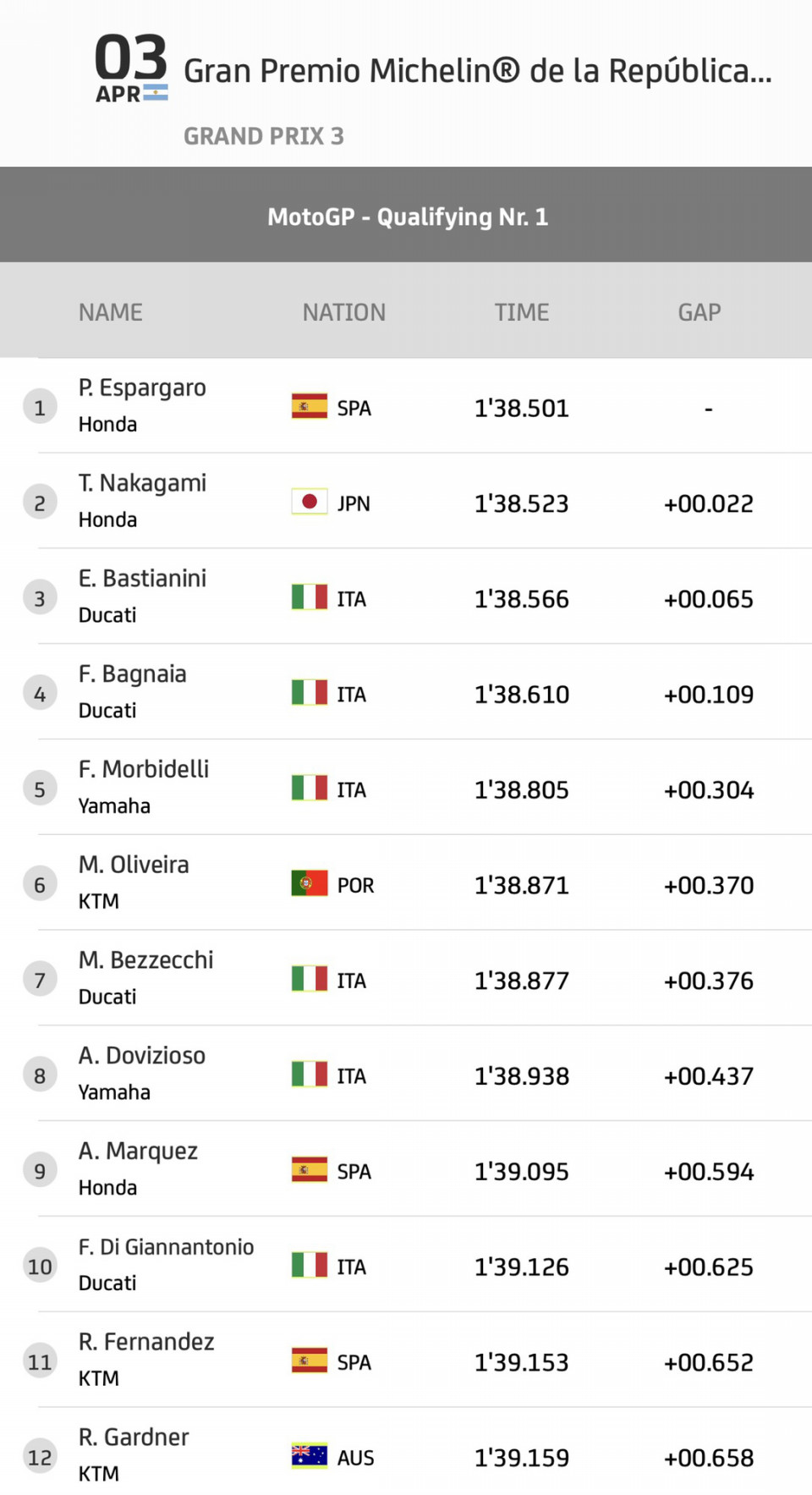Change the MotoGP - Qualifying Nr. 1 session

[406, 215]
